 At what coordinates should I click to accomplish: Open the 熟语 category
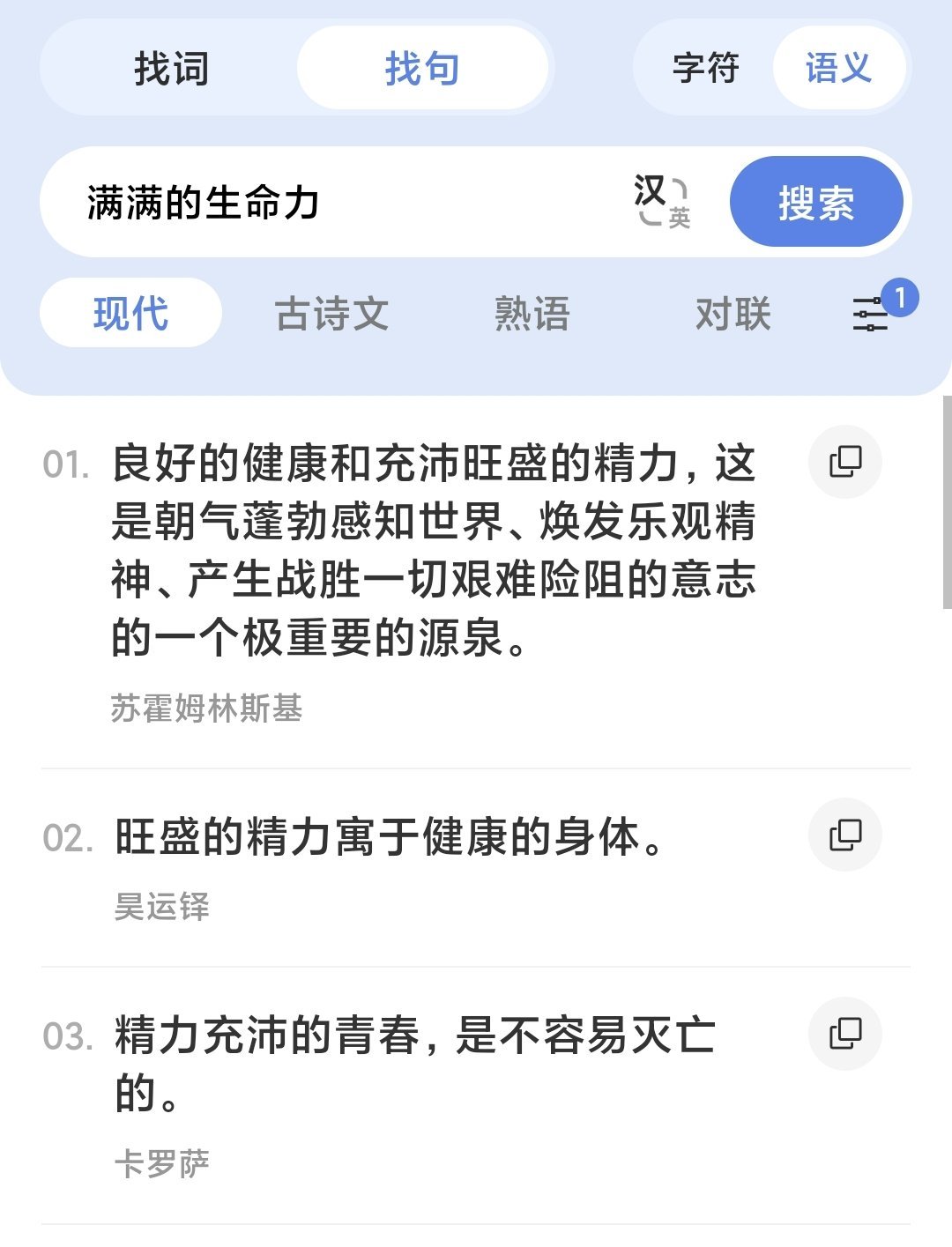point(532,314)
